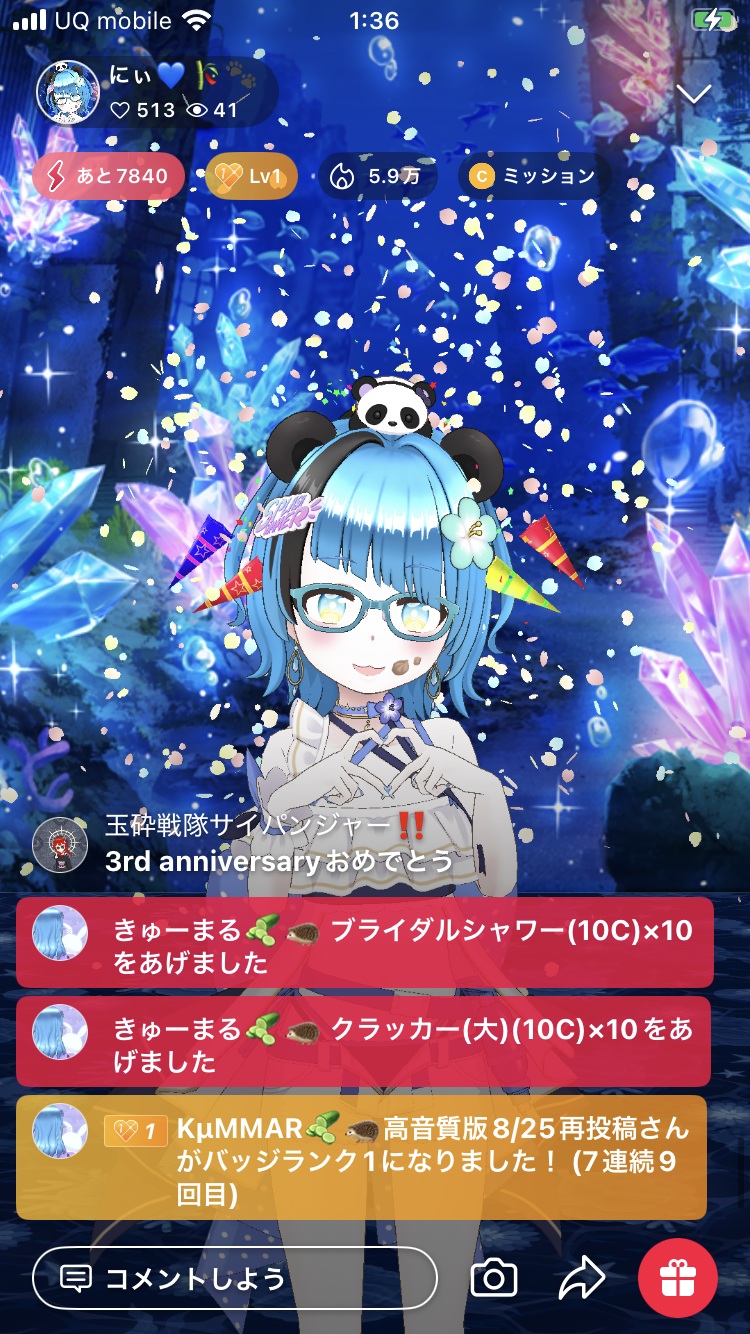The width and height of the screenshot is (750, 1334).
Task: Open 玉砕戦隊サイパンジャー commenter's avatar
Action: (60, 845)
